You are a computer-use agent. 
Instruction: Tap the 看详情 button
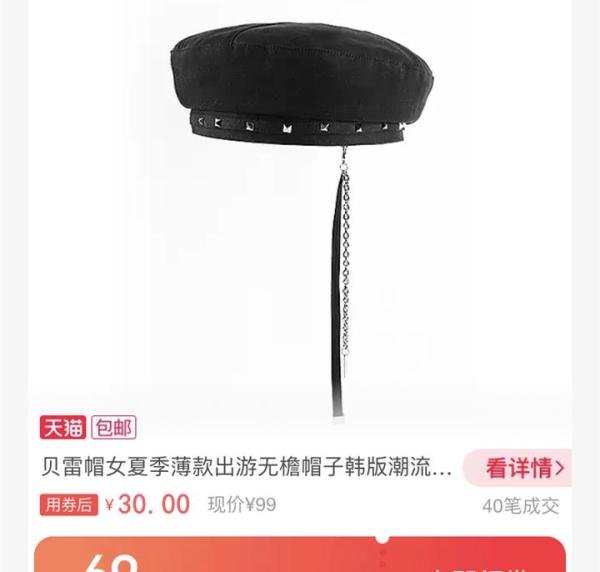[x=521, y=467]
